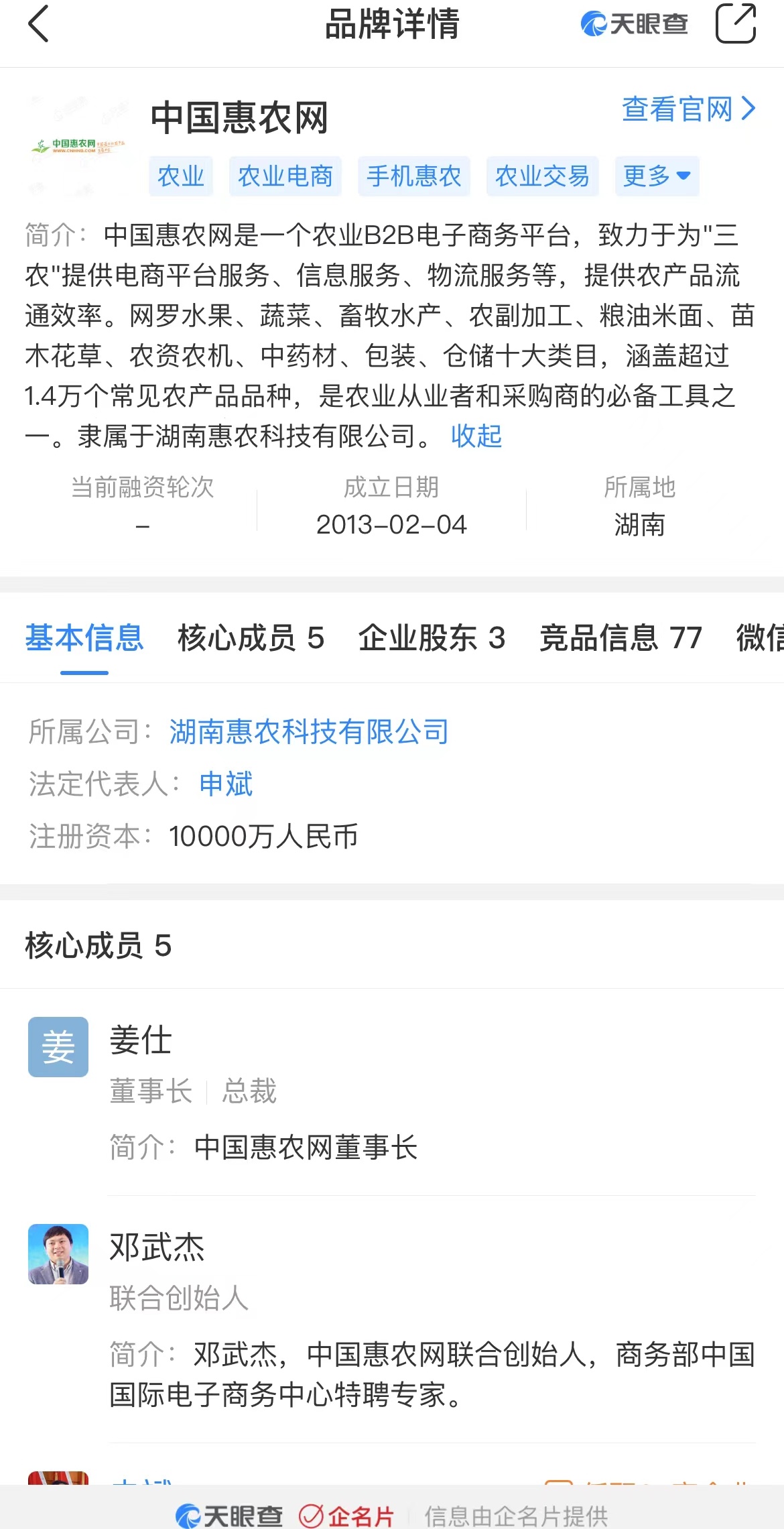Open core member 姜仕's entry
Screen dimensions: 784x1529
click(141, 1040)
